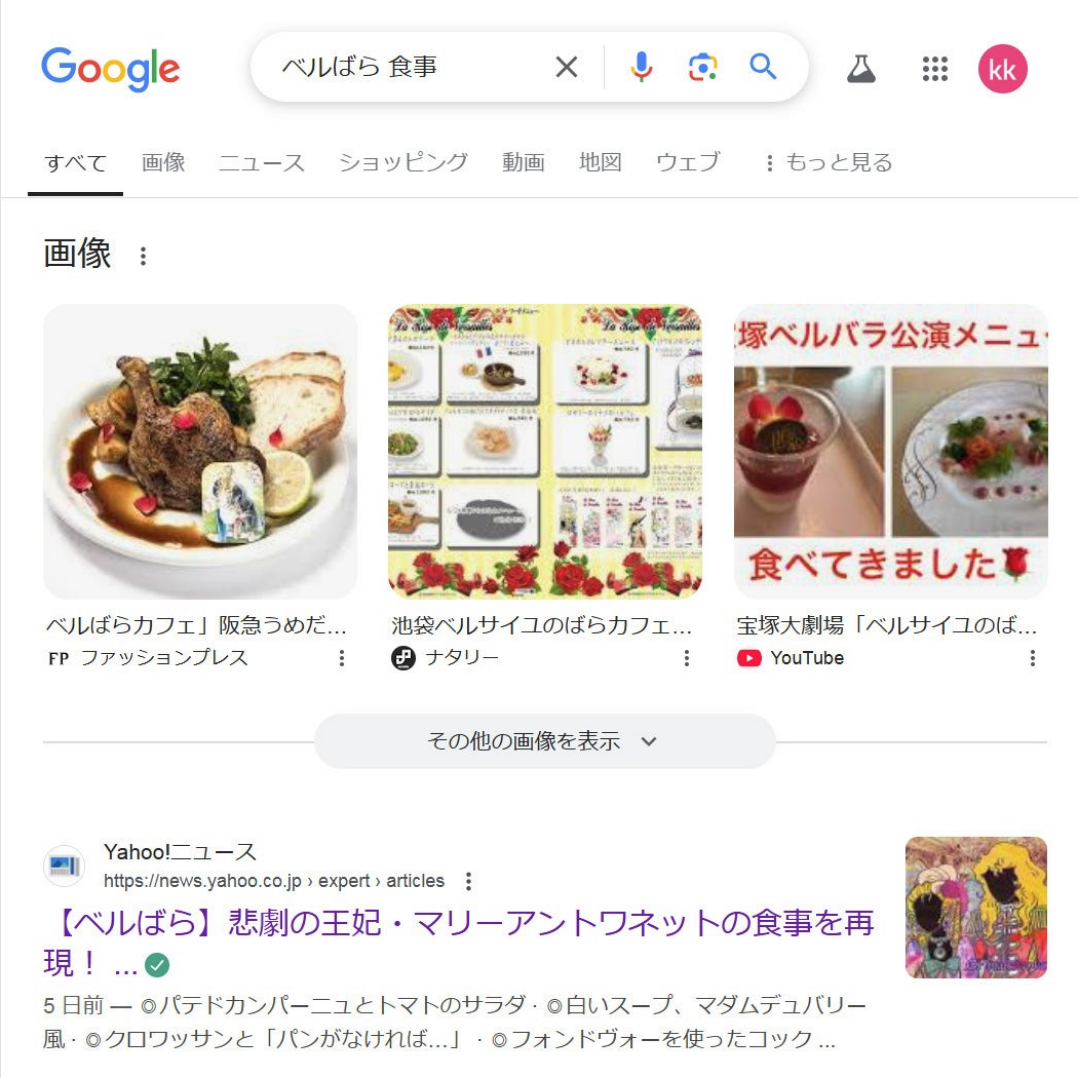
Task: Open Search Labs flask icon
Action: tap(860, 68)
